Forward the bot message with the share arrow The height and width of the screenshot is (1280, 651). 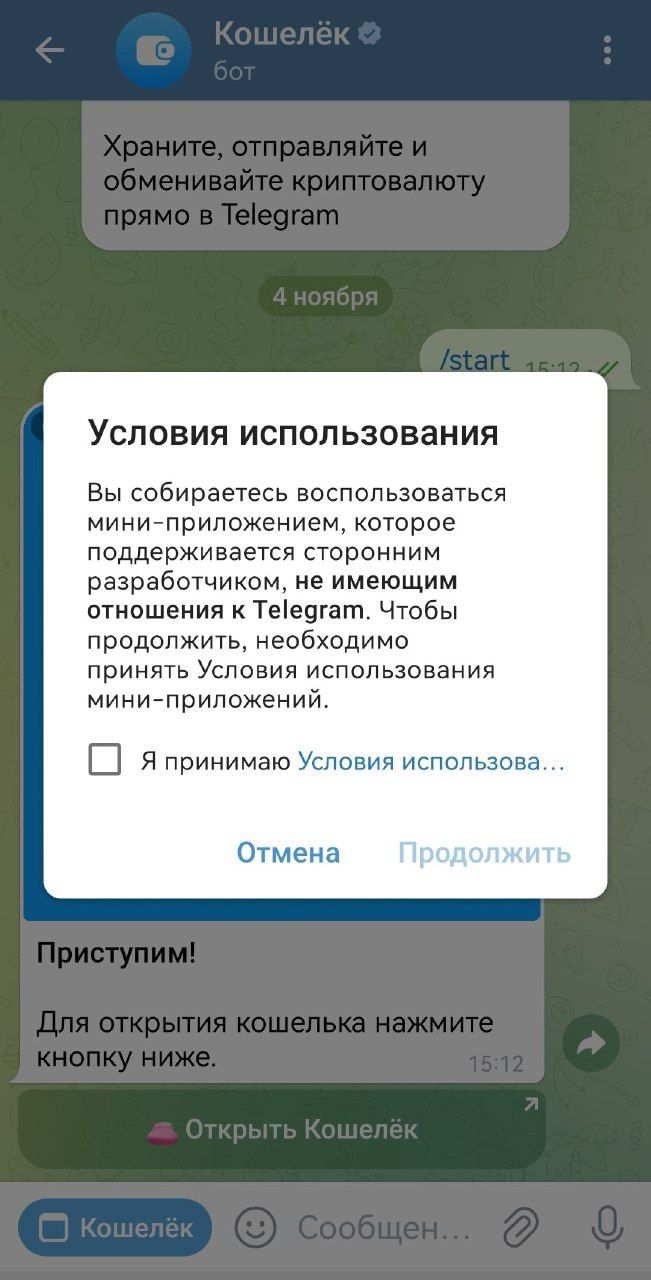(x=591, y=1045)
